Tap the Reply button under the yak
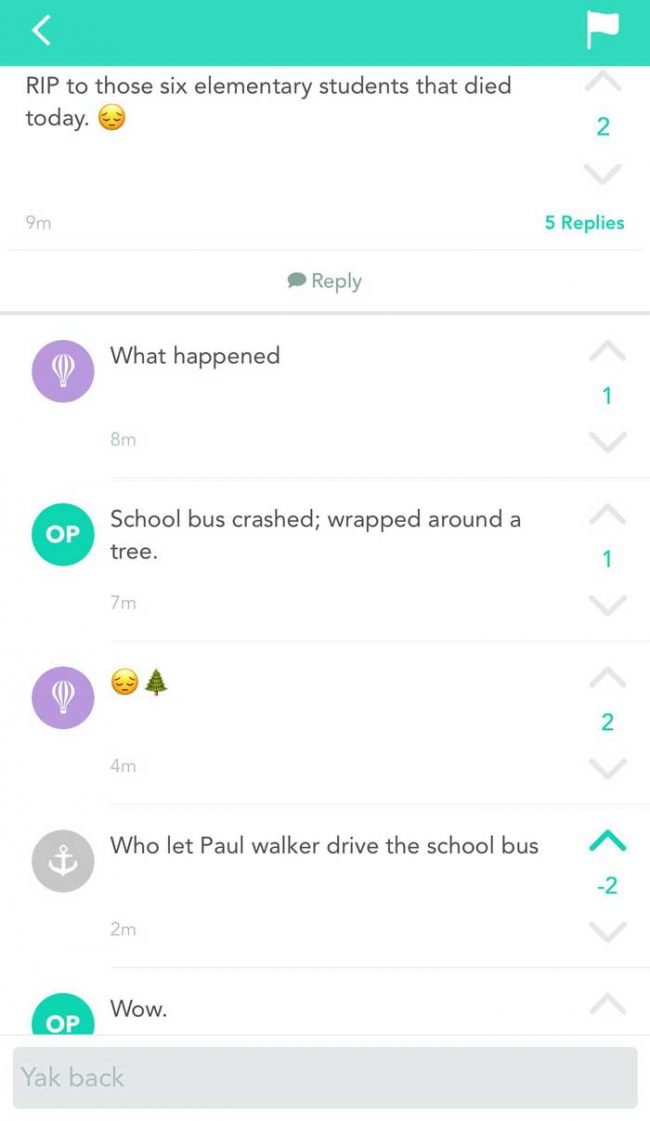The image size is (650, 1121). (x=325, y=281)
